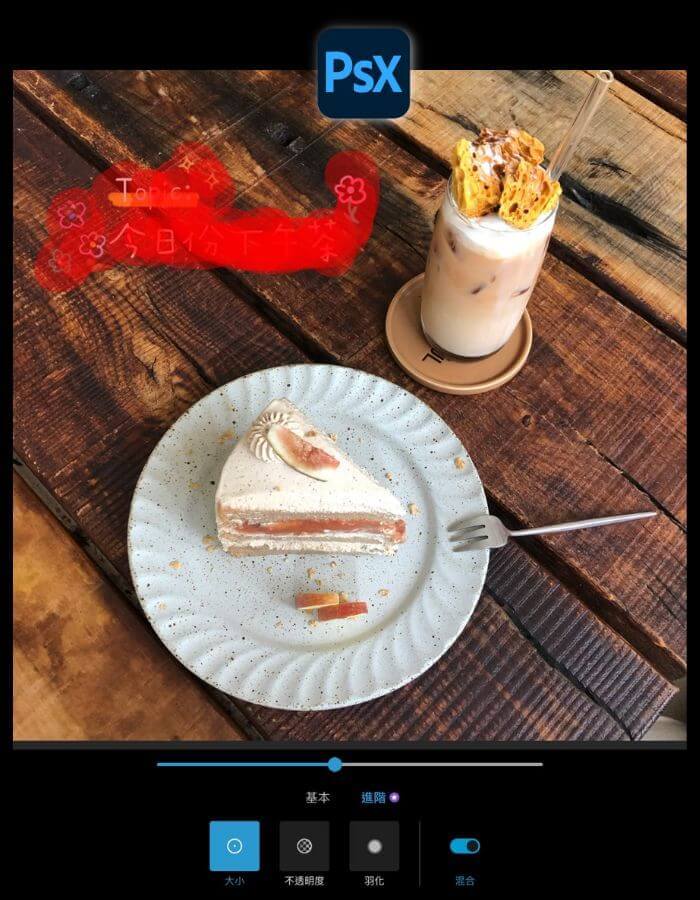Image resolution: width=700 pixels, height=900 pixels.
Task: Toggle the 混合 blend switch
Action: pos(465,846)
